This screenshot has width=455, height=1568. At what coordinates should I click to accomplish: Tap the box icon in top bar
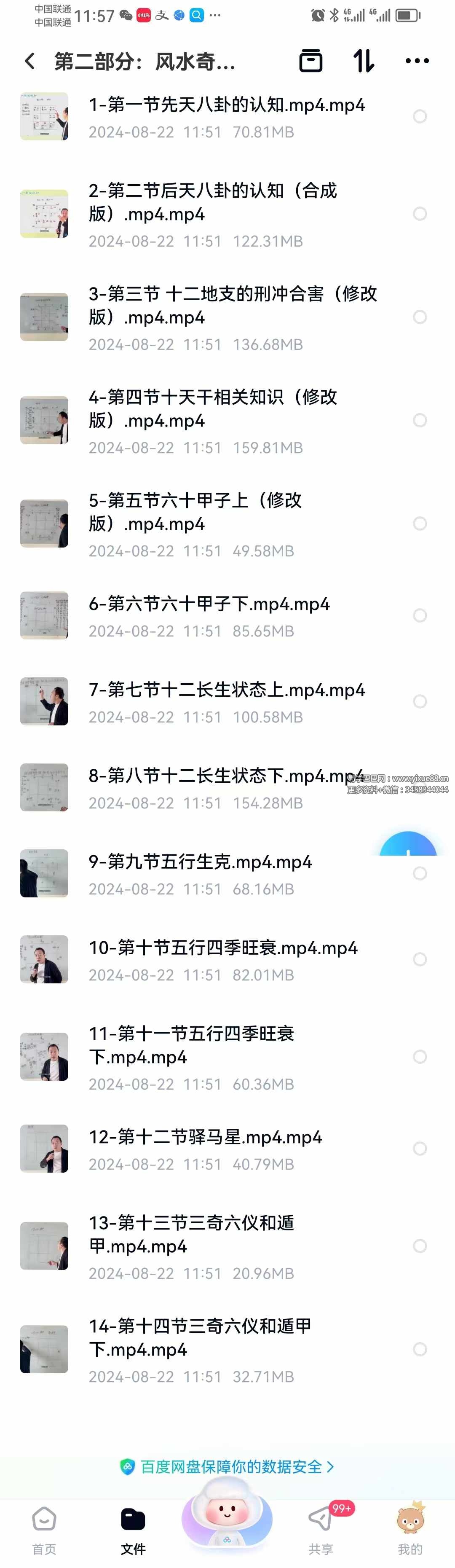[311, 61]
